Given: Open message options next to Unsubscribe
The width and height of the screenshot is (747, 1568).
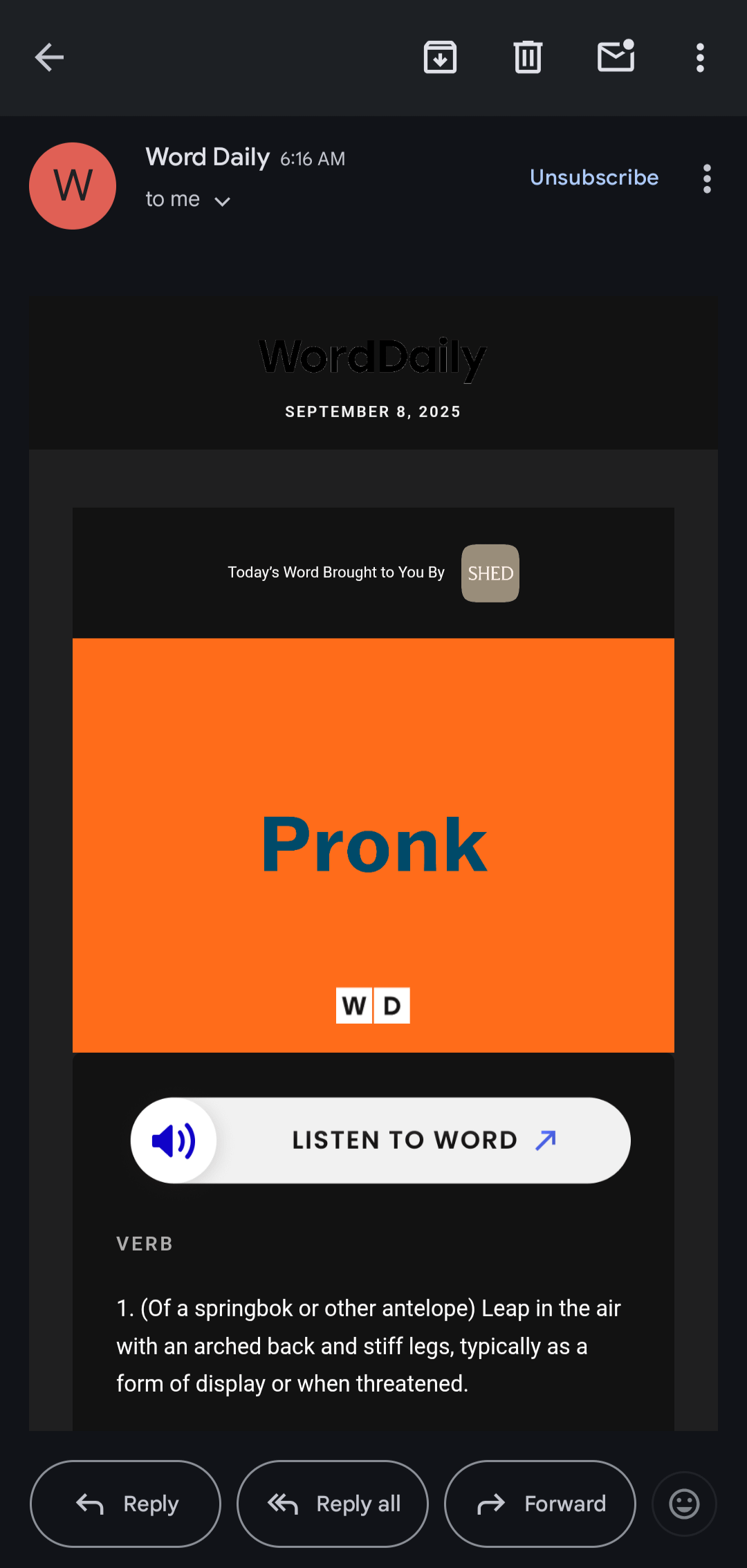Looking at the screenshot, I should (x=706, y=179).
